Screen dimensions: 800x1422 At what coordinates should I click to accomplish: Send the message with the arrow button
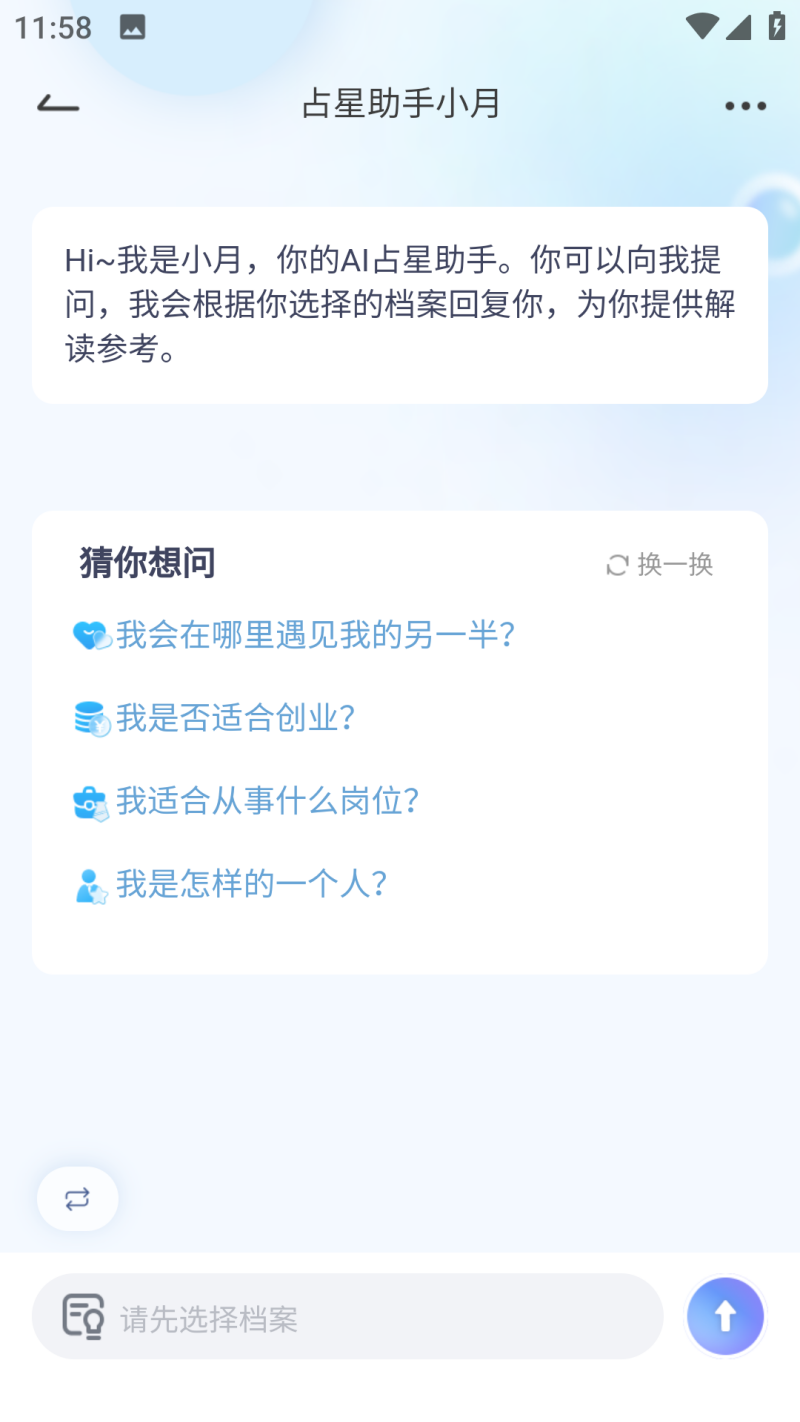[x=725, y=1317]
